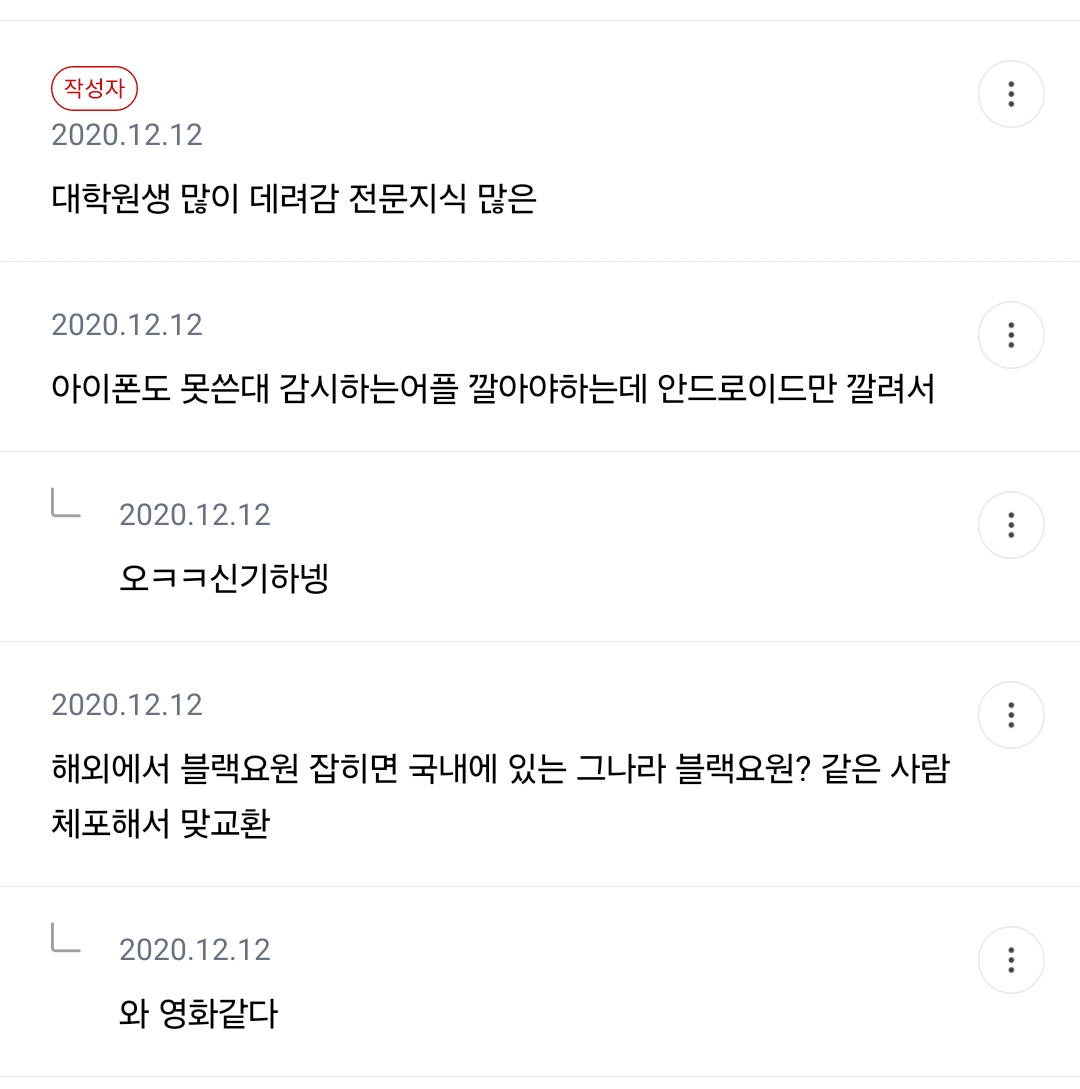Tap the three-dot menu beside '오ㅋㅋ신기하넹' reply
1080x1089 pixels.
pos(1011,525)
